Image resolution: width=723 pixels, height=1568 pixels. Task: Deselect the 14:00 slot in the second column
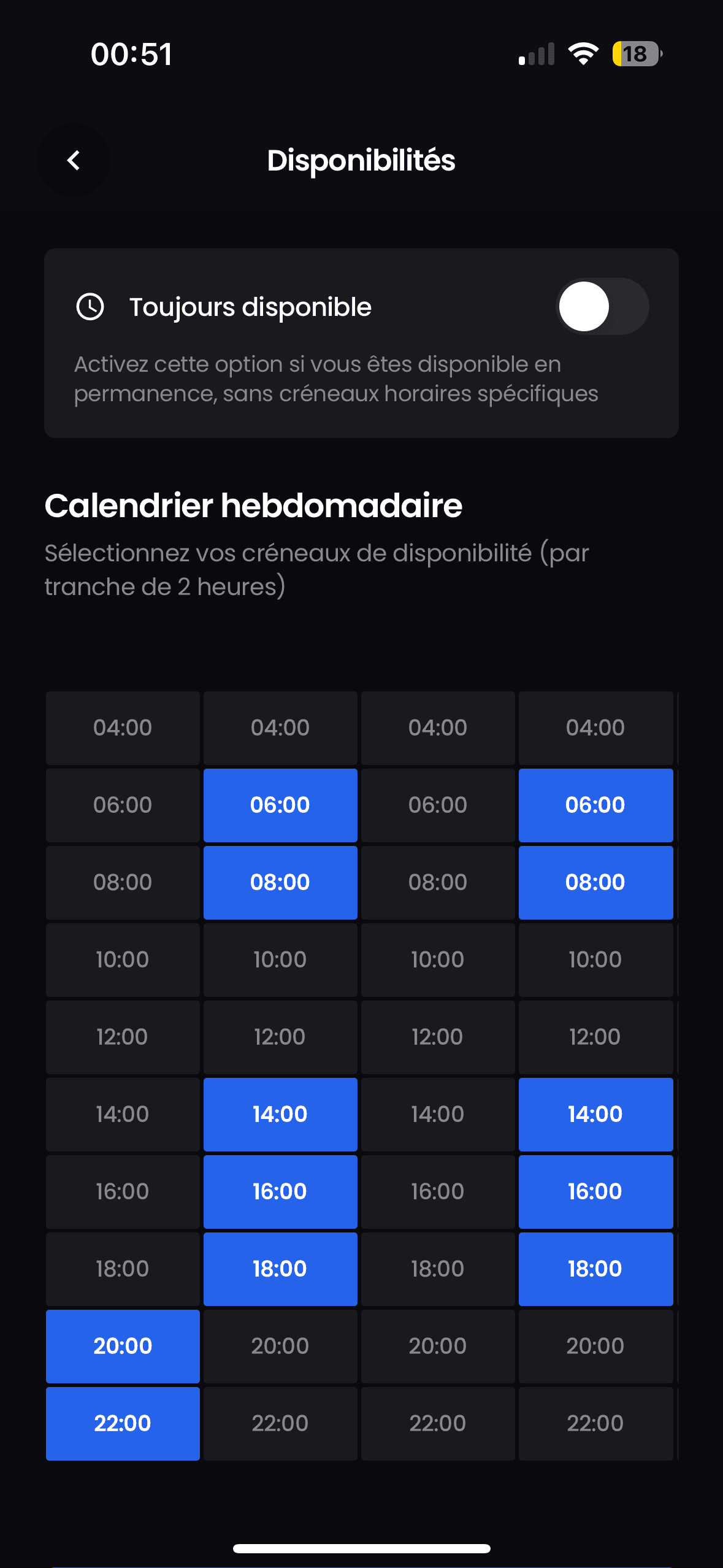280,1114
